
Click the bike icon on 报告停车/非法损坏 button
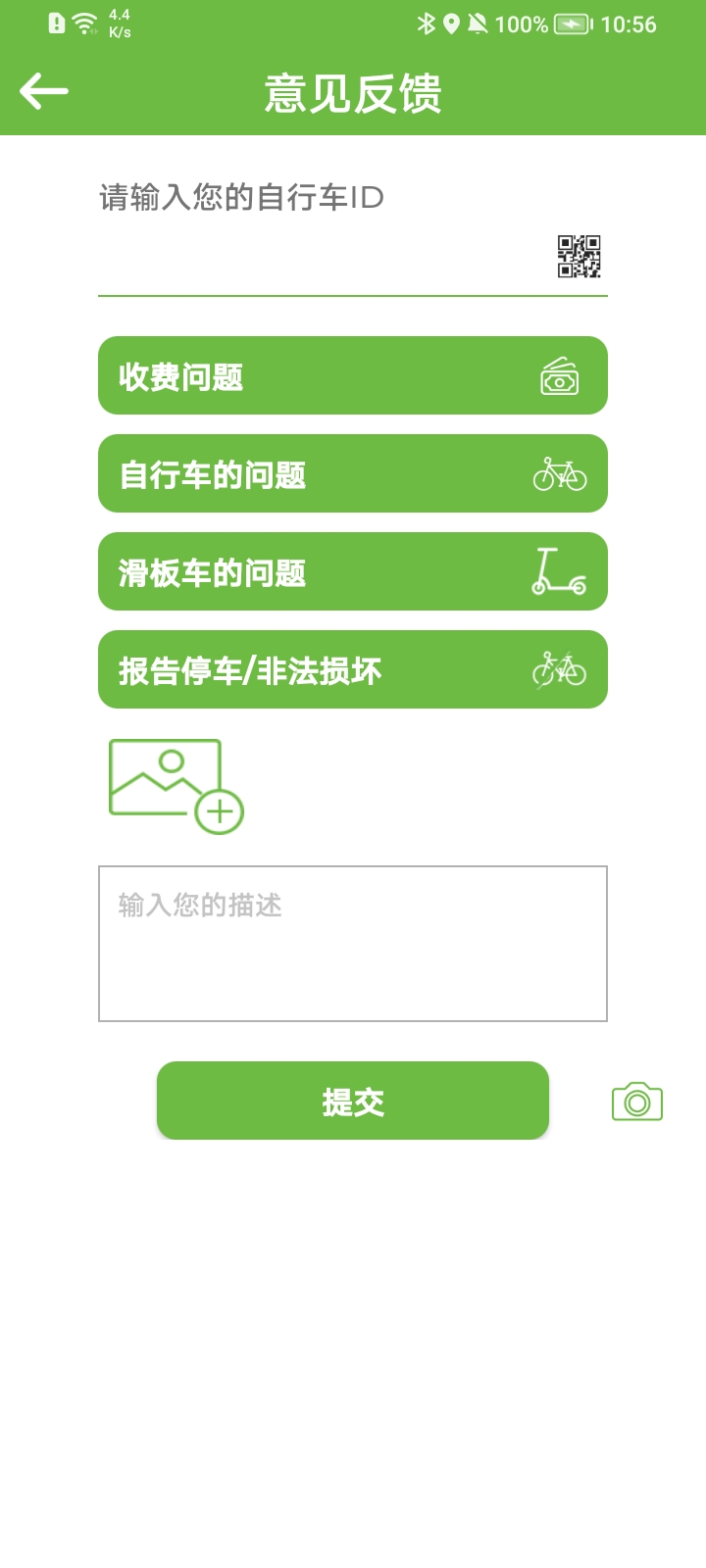(559, 669)
